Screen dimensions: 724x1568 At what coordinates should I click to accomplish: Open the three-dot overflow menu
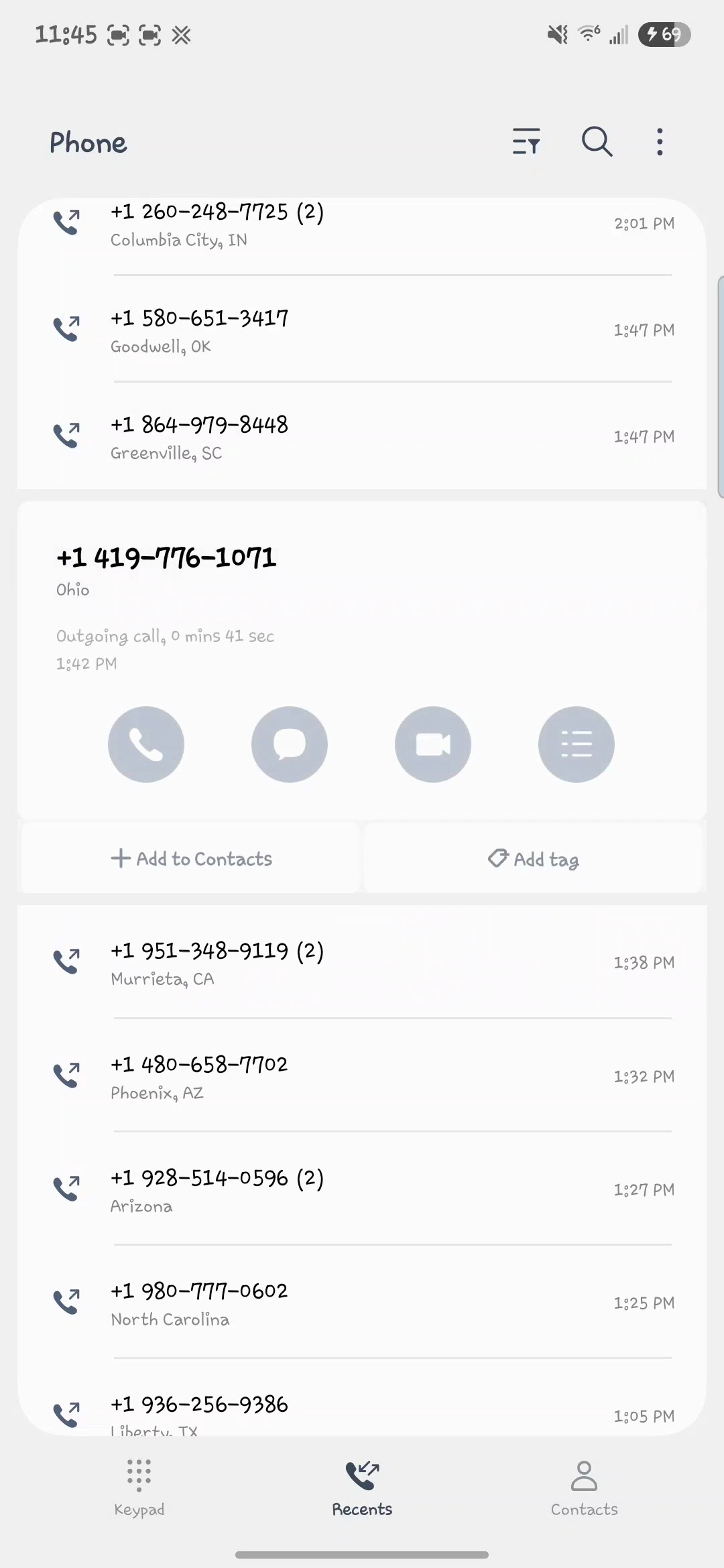pos(660,142)
